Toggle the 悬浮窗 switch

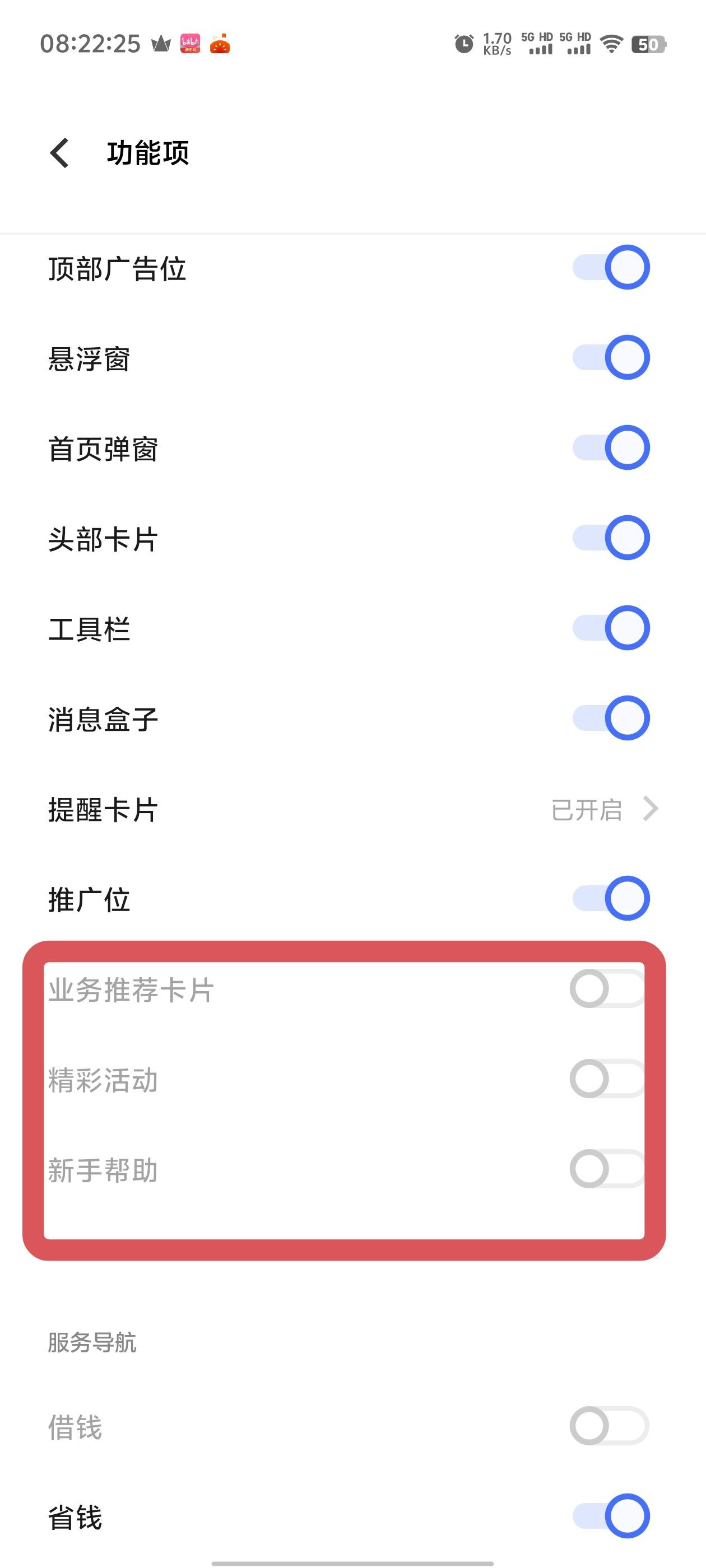click(610, 357)
